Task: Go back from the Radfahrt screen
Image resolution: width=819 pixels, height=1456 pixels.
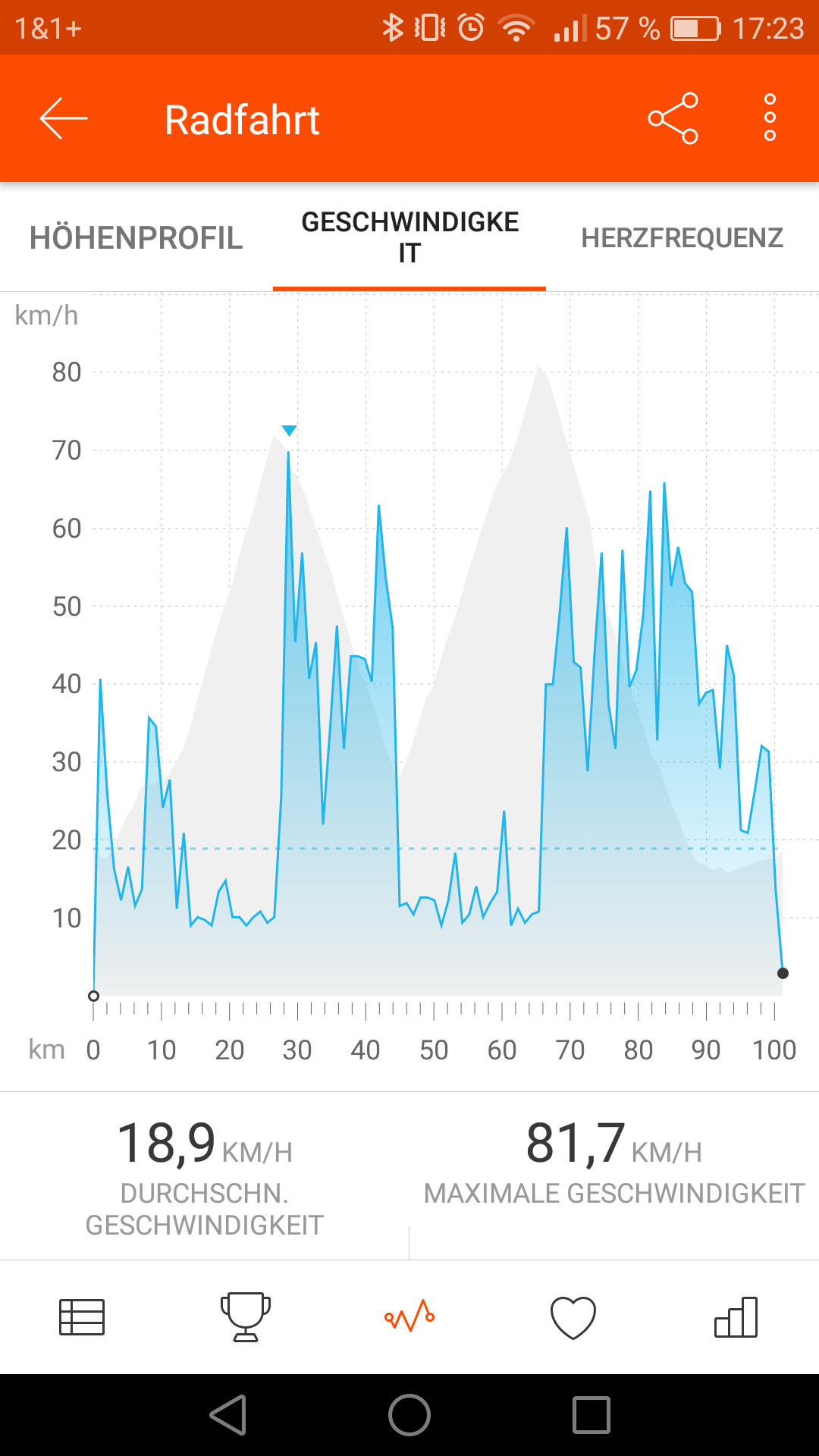Action: 64,119
